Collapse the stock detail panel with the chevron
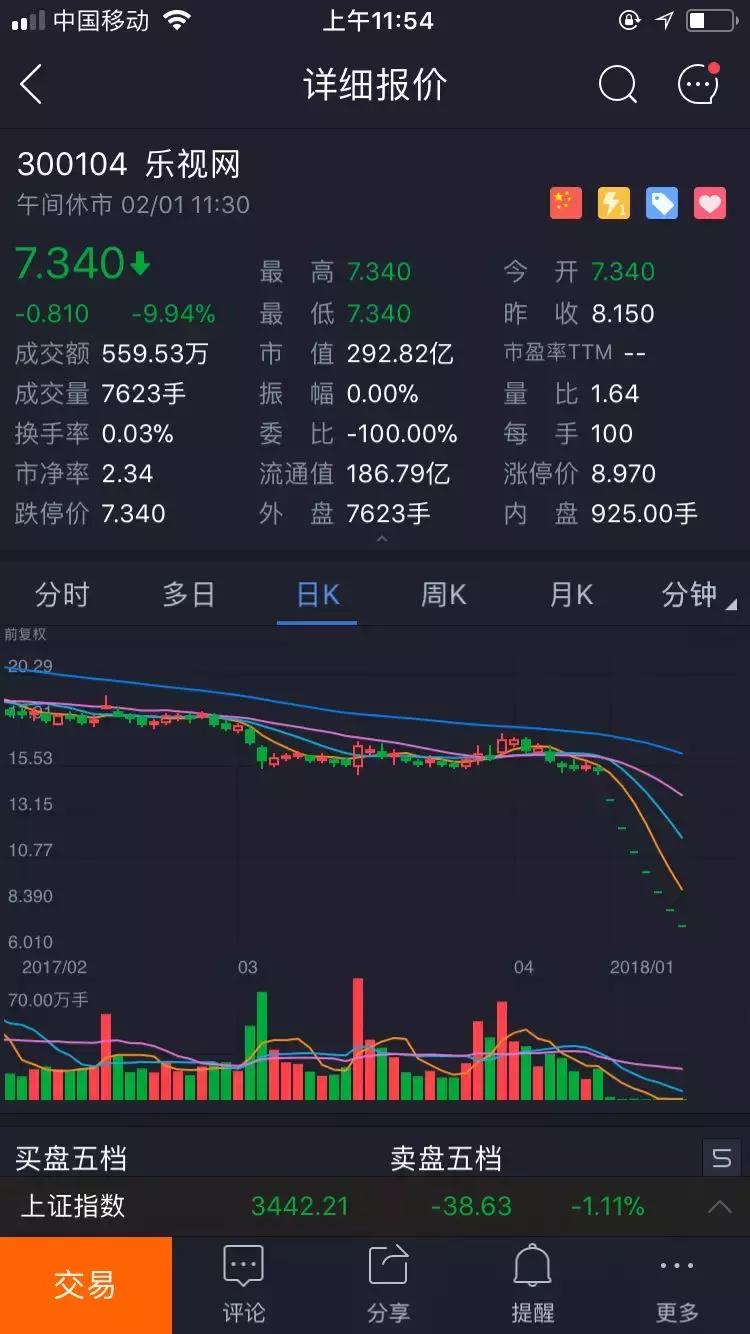This screenshot has width=750, height=1334. [380, 537]
